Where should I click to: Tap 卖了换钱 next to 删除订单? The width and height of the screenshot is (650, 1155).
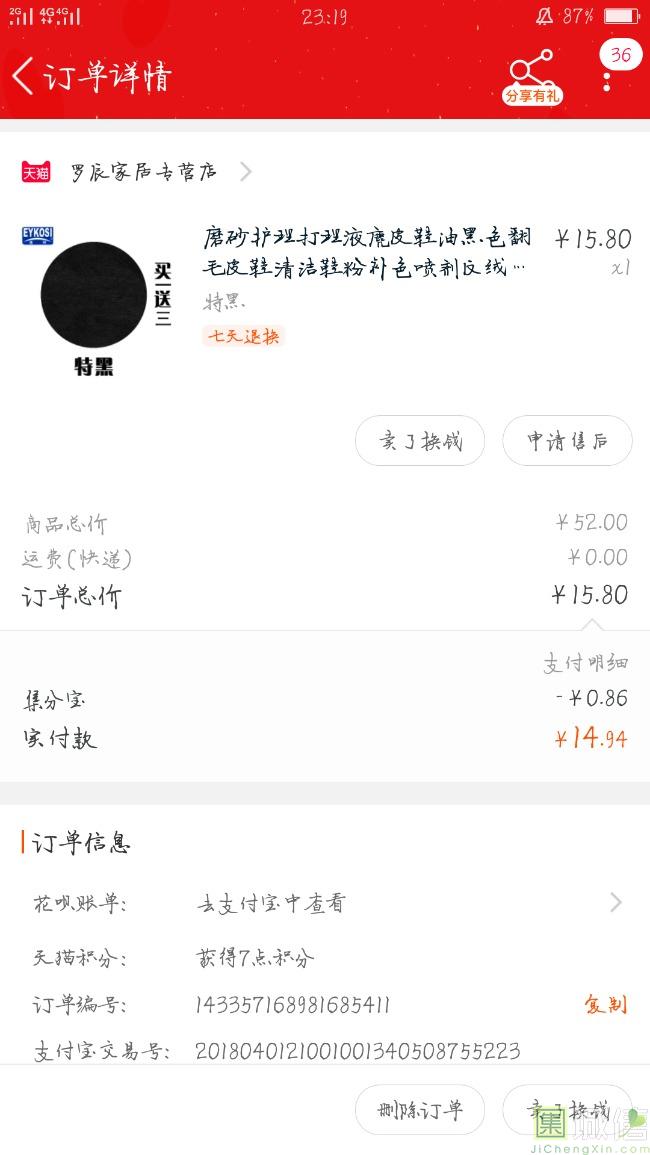pos(567,1110)
